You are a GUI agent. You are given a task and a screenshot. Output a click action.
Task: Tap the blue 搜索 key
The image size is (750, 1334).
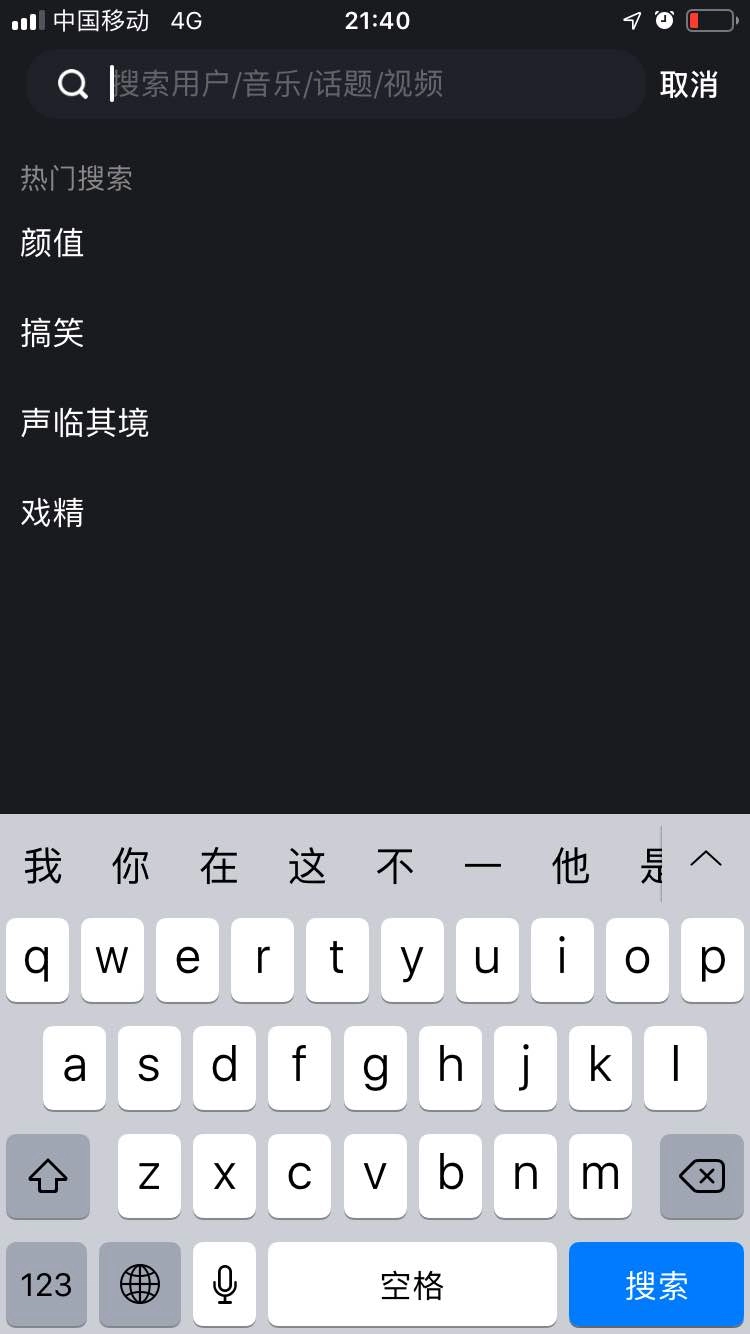point(656,1285)
